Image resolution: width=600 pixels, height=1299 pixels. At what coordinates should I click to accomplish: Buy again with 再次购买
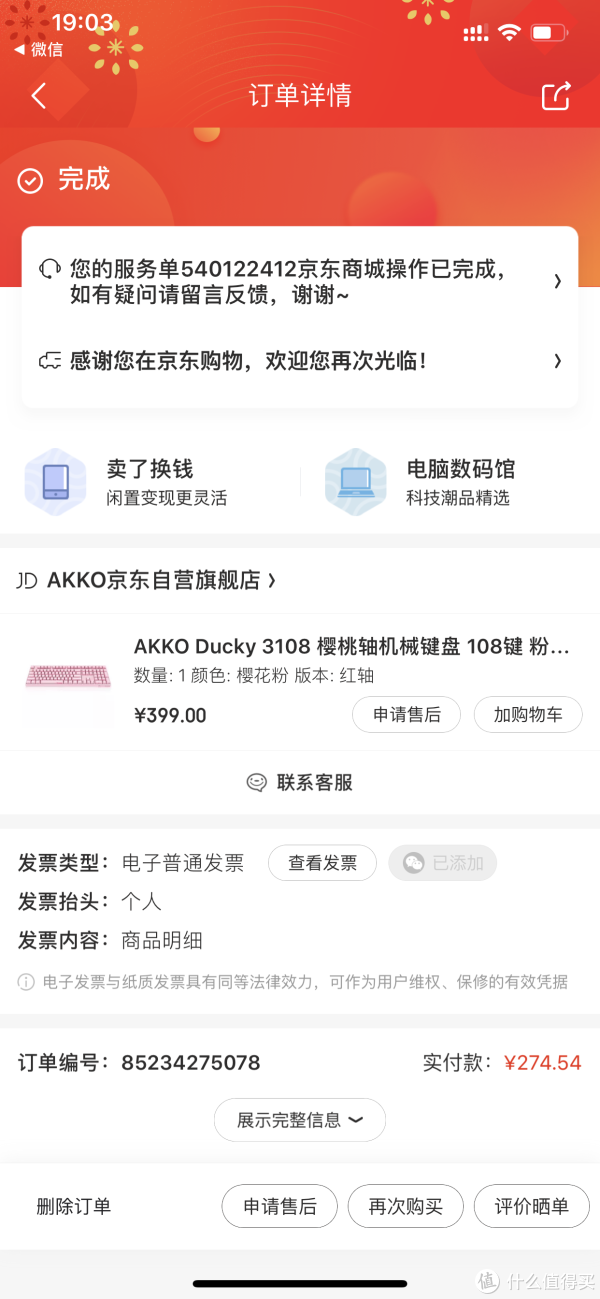(406, 1207)
